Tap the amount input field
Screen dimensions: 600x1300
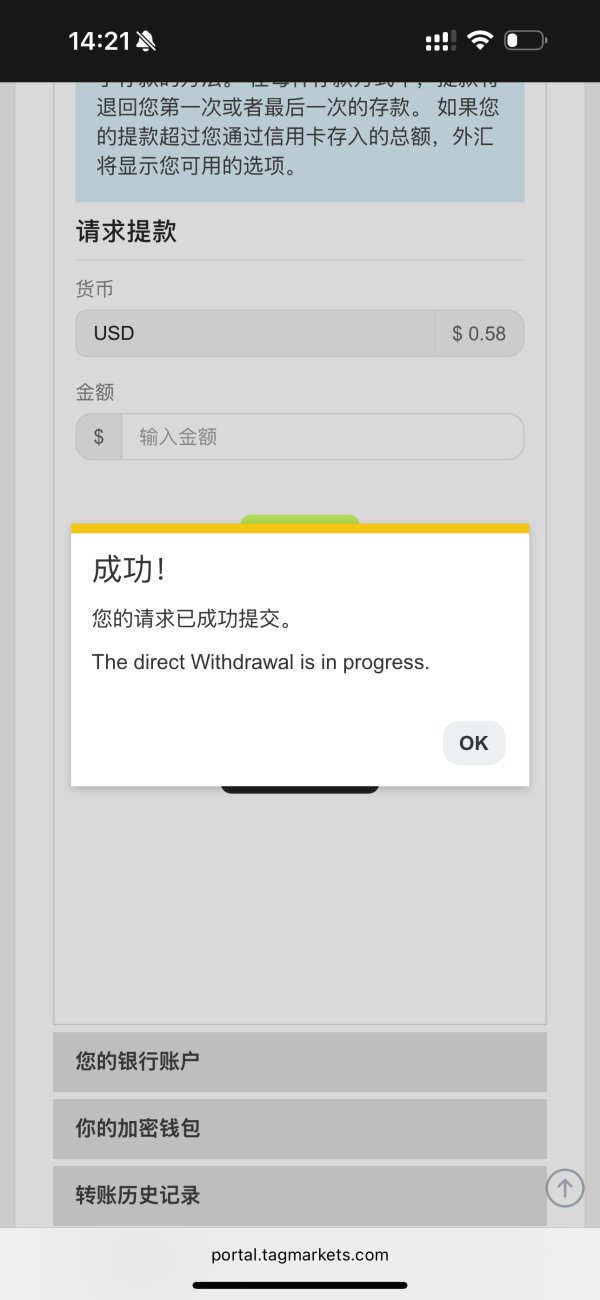(322, 437)
